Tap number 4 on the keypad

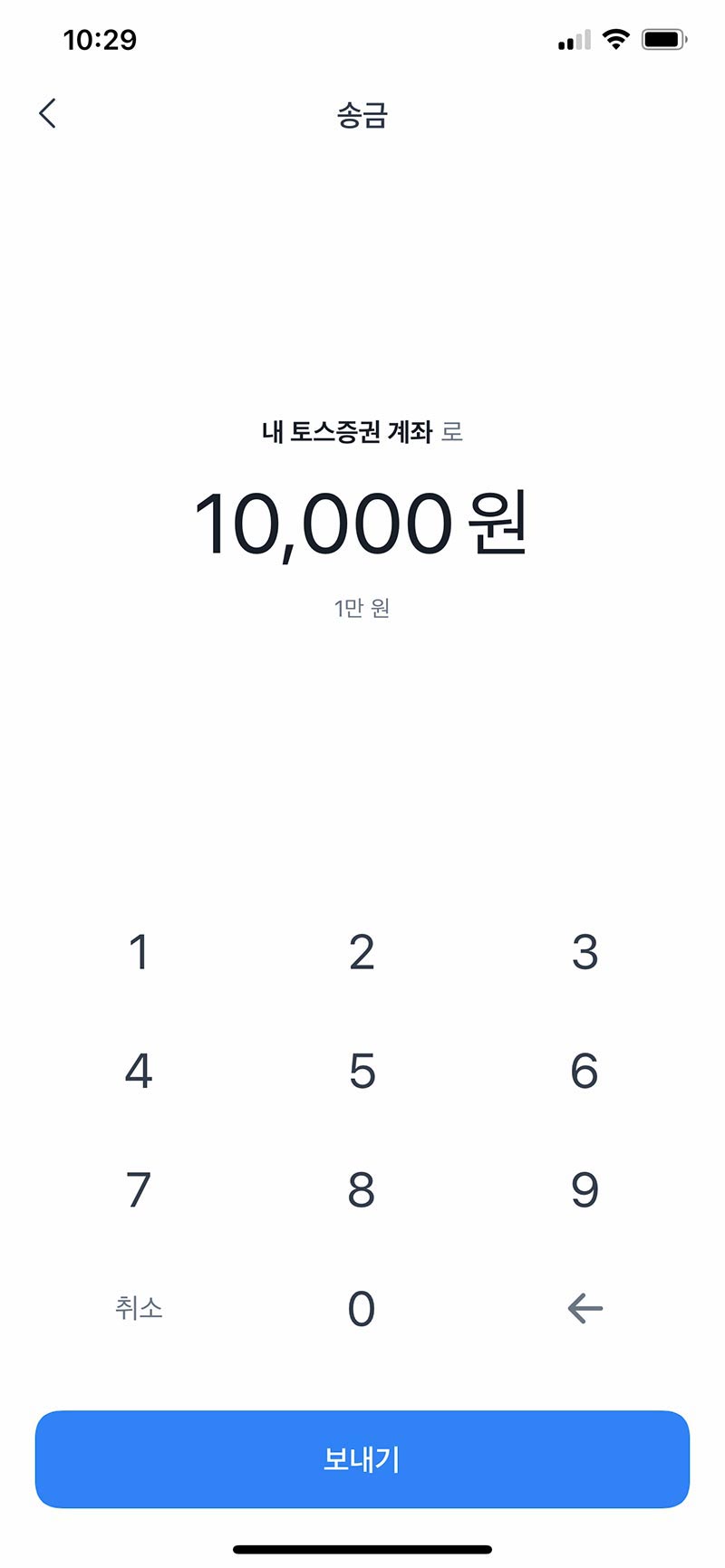click(138, 1070)
